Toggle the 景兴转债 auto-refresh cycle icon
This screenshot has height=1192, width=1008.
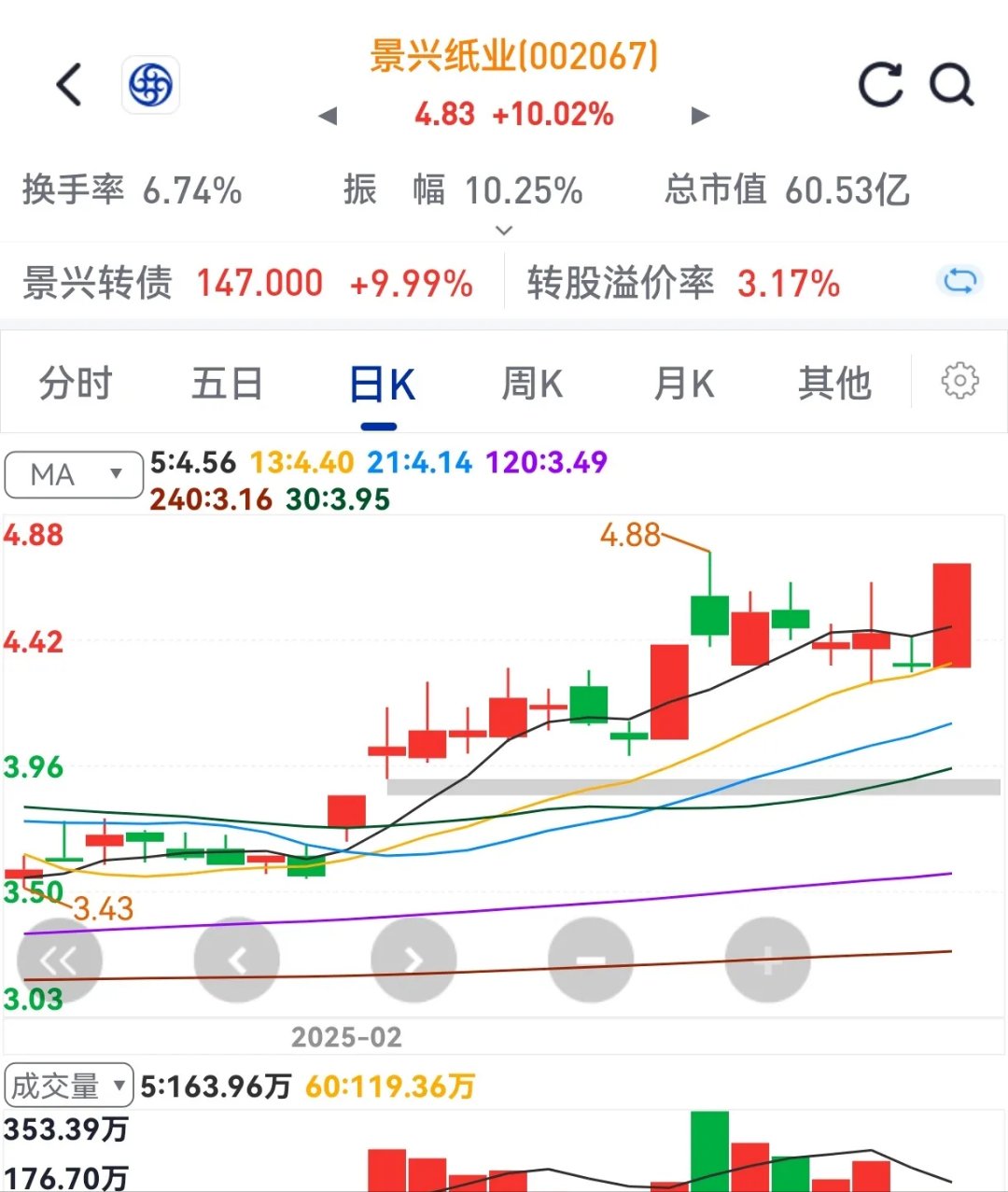[959, 281]
